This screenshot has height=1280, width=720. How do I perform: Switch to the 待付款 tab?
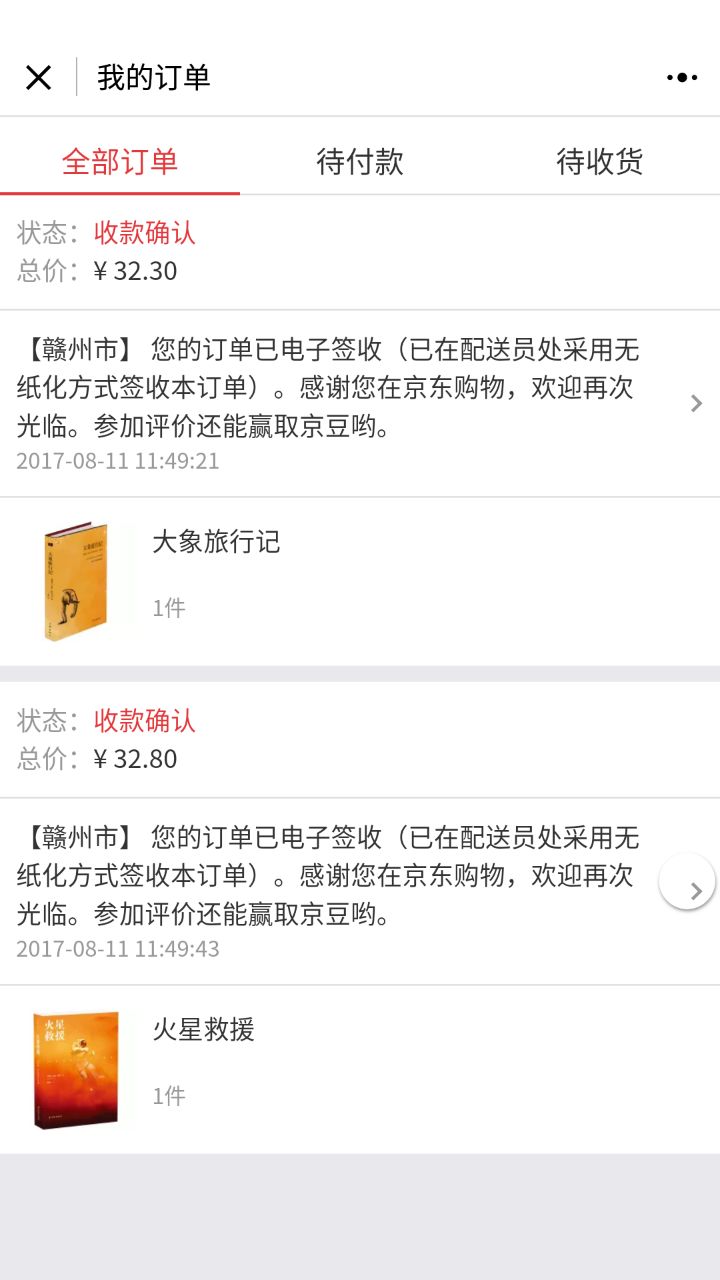pyautogui.click(x=360, y=161)
